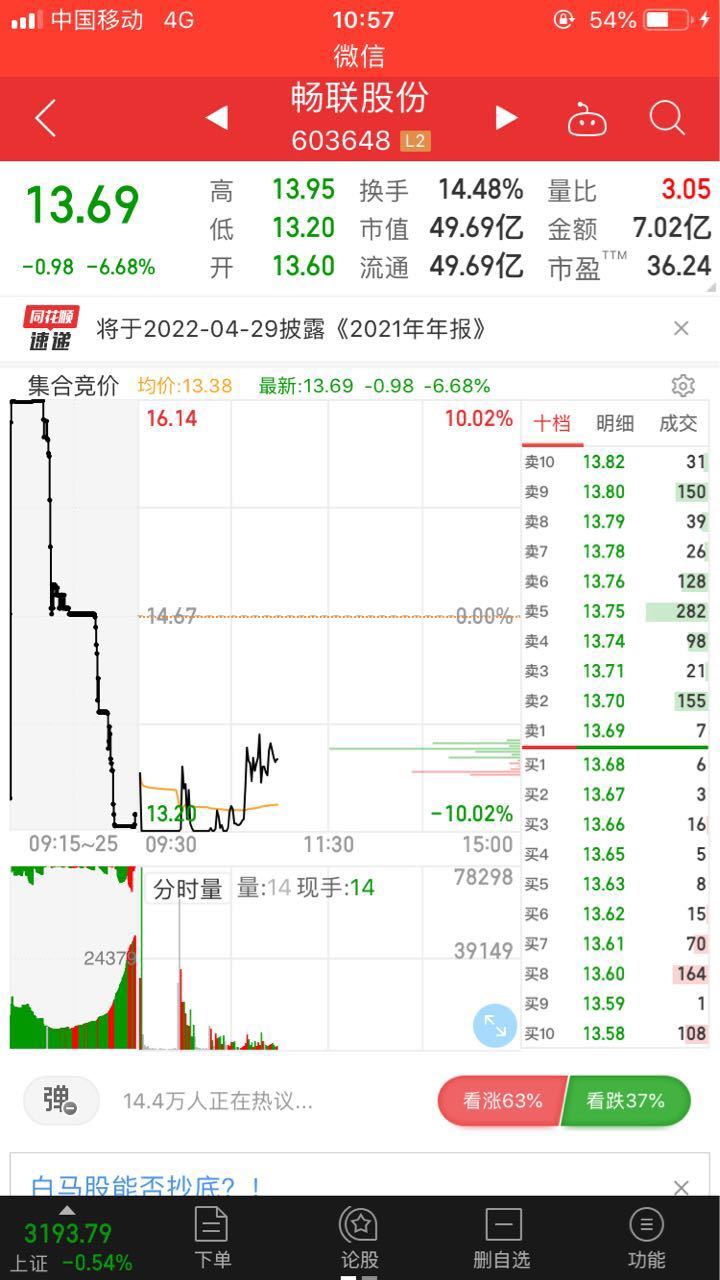Switch to the 明细 tab
720x1280 pixels.
point(615,424)
